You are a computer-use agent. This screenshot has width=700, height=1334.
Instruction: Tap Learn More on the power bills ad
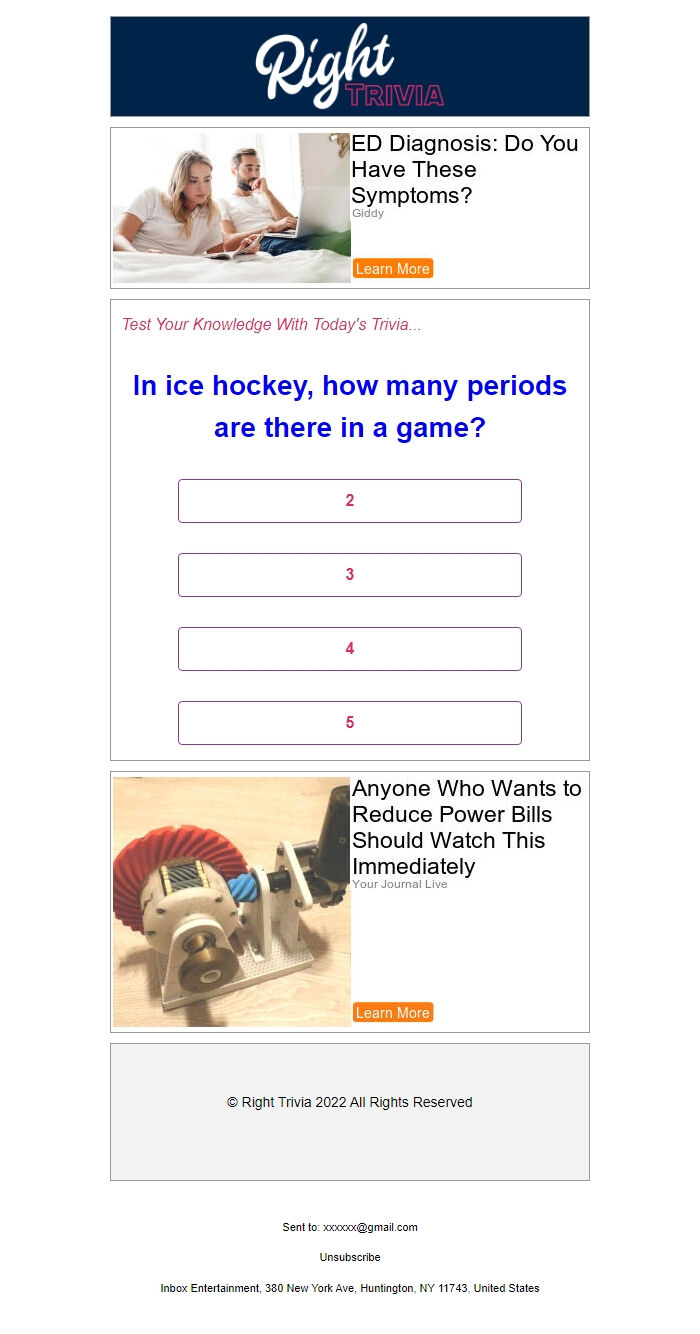(x=392, y=1013)
